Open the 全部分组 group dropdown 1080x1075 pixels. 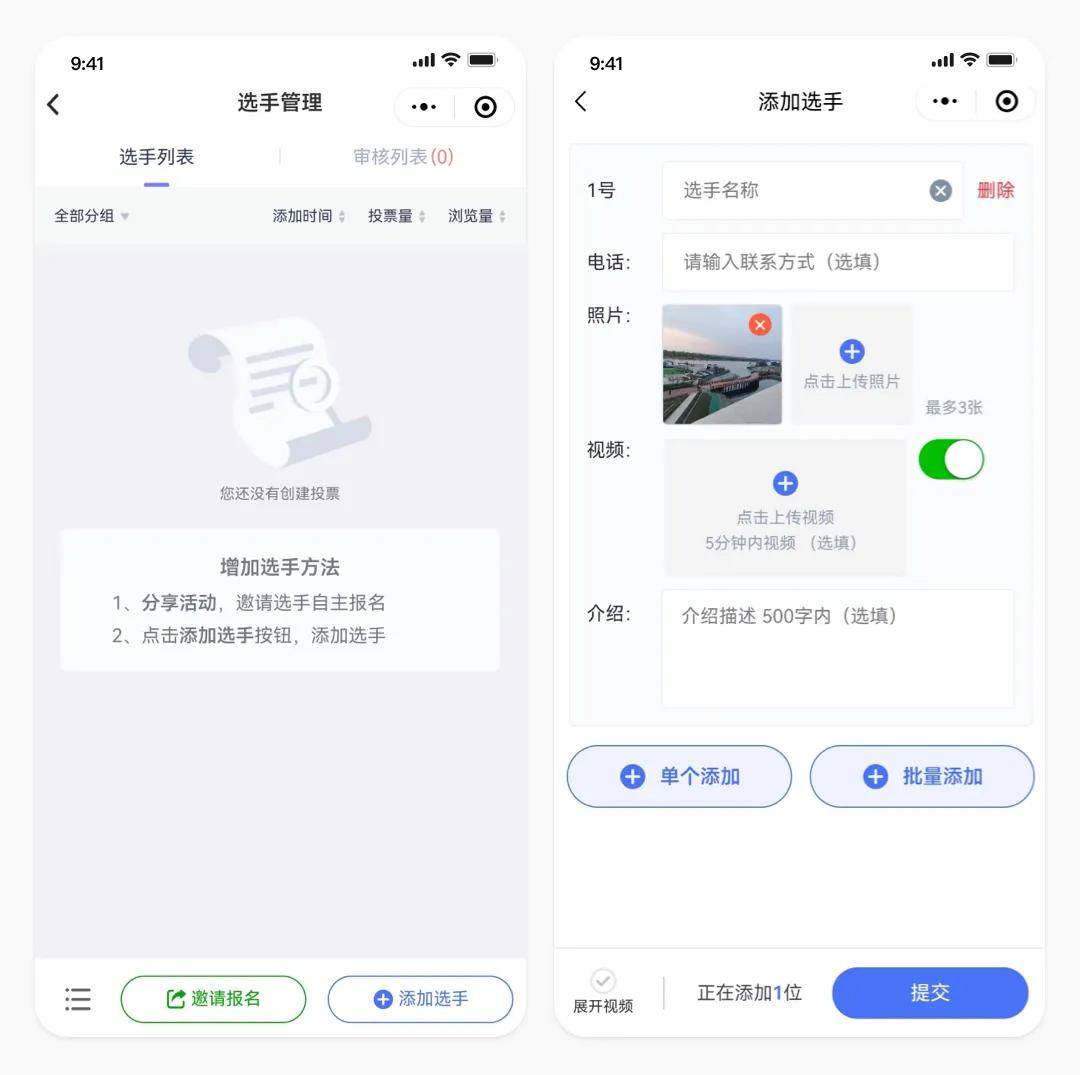91,216
